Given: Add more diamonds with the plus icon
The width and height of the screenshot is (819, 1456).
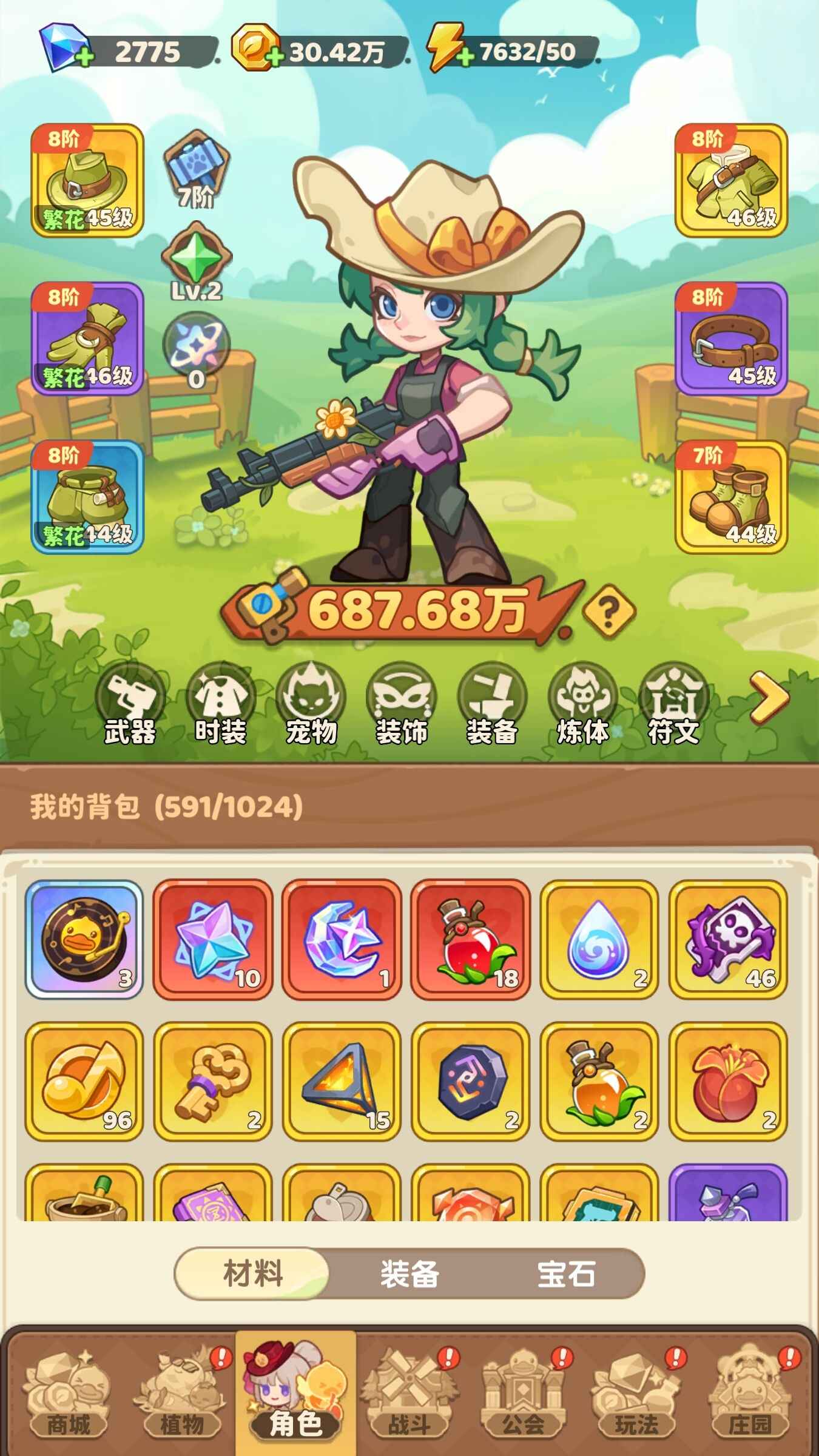Looking at the screenshot, I should pos(85,58).
